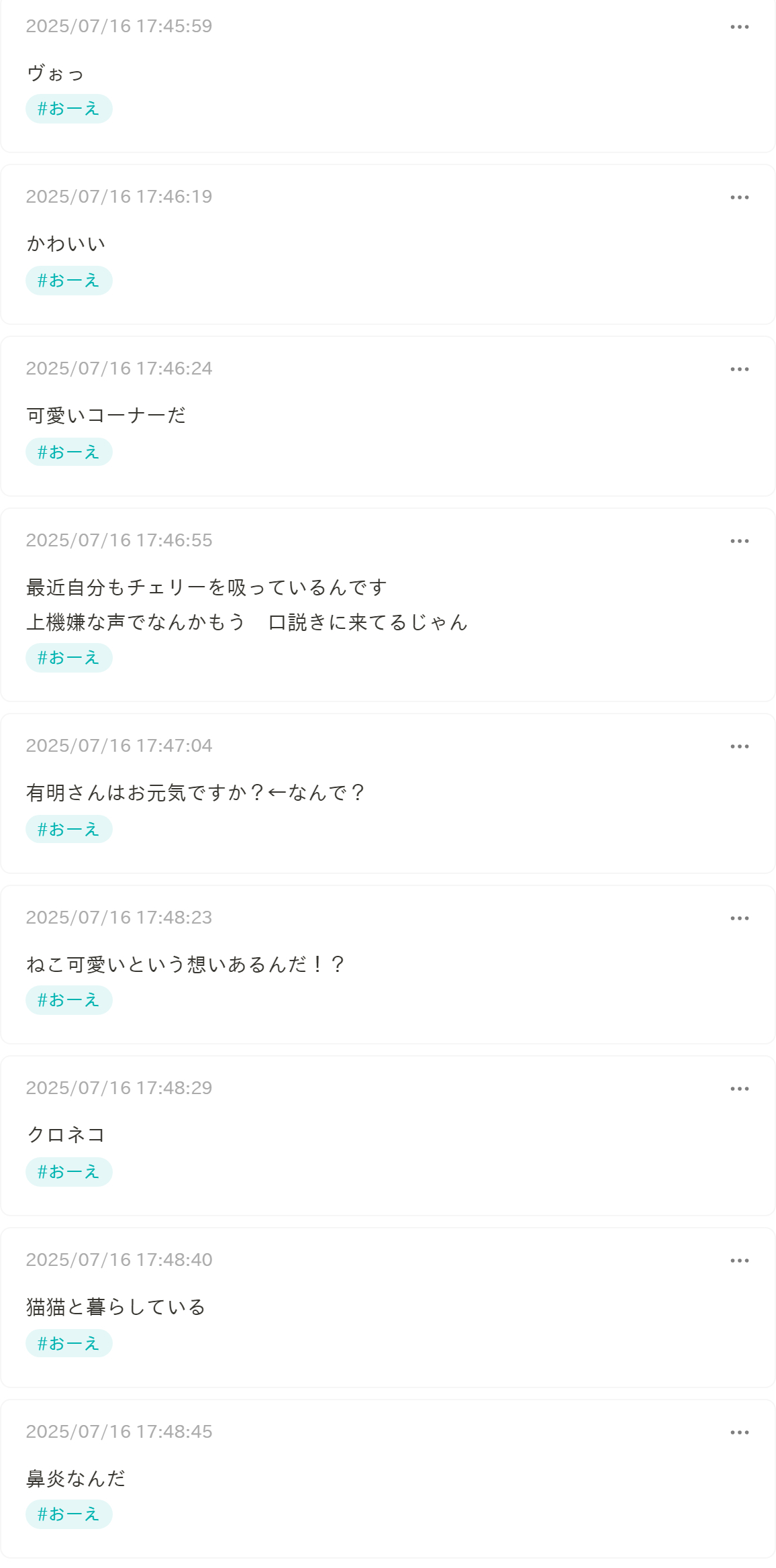Open the #おーえ hashtag under 有明さんはお元気ですか

(68, 830)
